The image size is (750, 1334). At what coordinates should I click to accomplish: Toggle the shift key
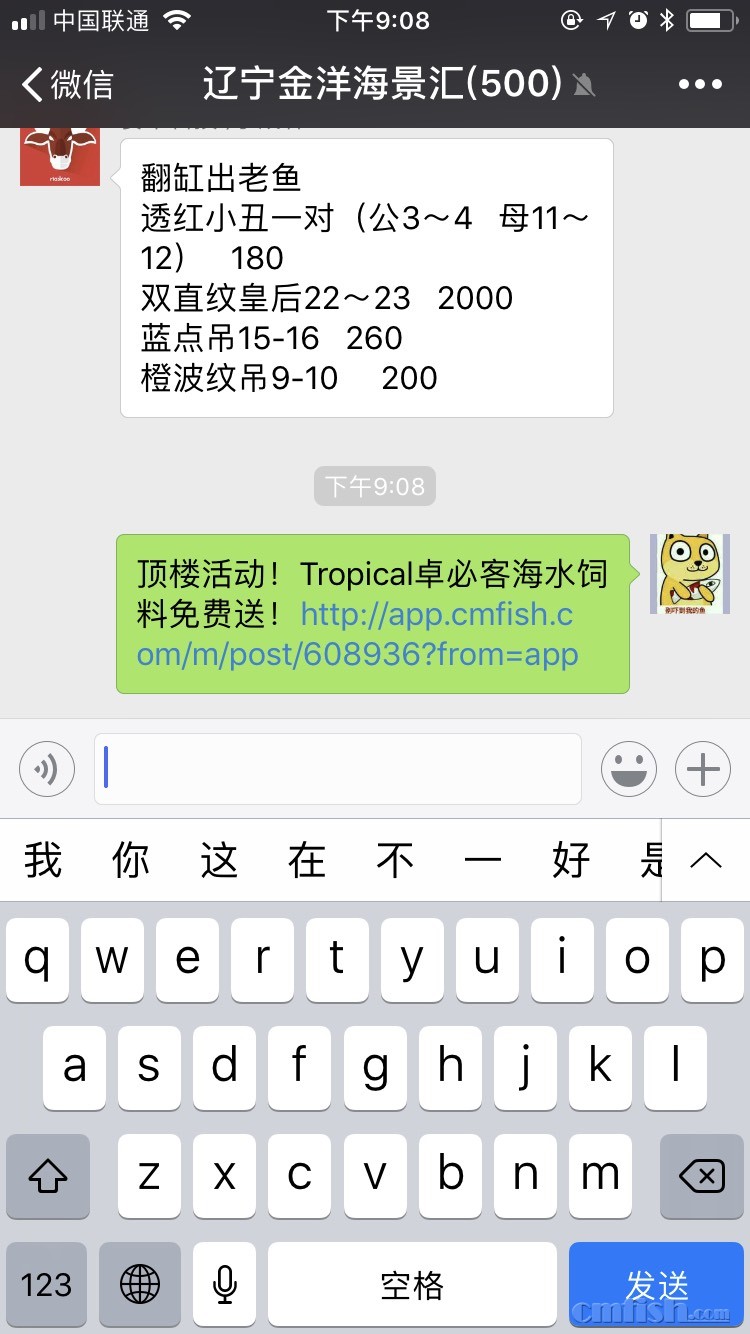tap(48, 1176)
